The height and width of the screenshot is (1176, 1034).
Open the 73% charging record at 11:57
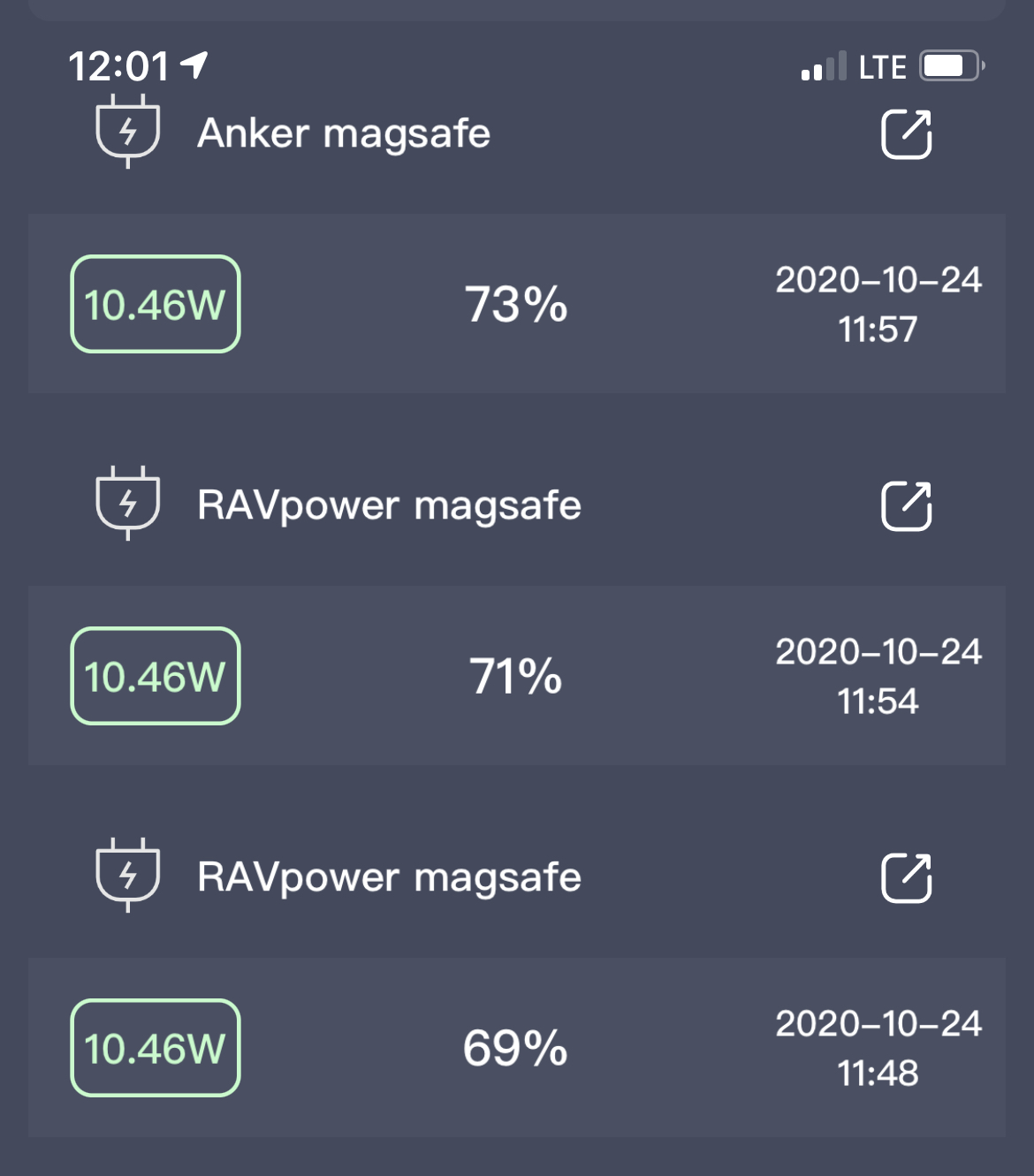tap(516, 304)
